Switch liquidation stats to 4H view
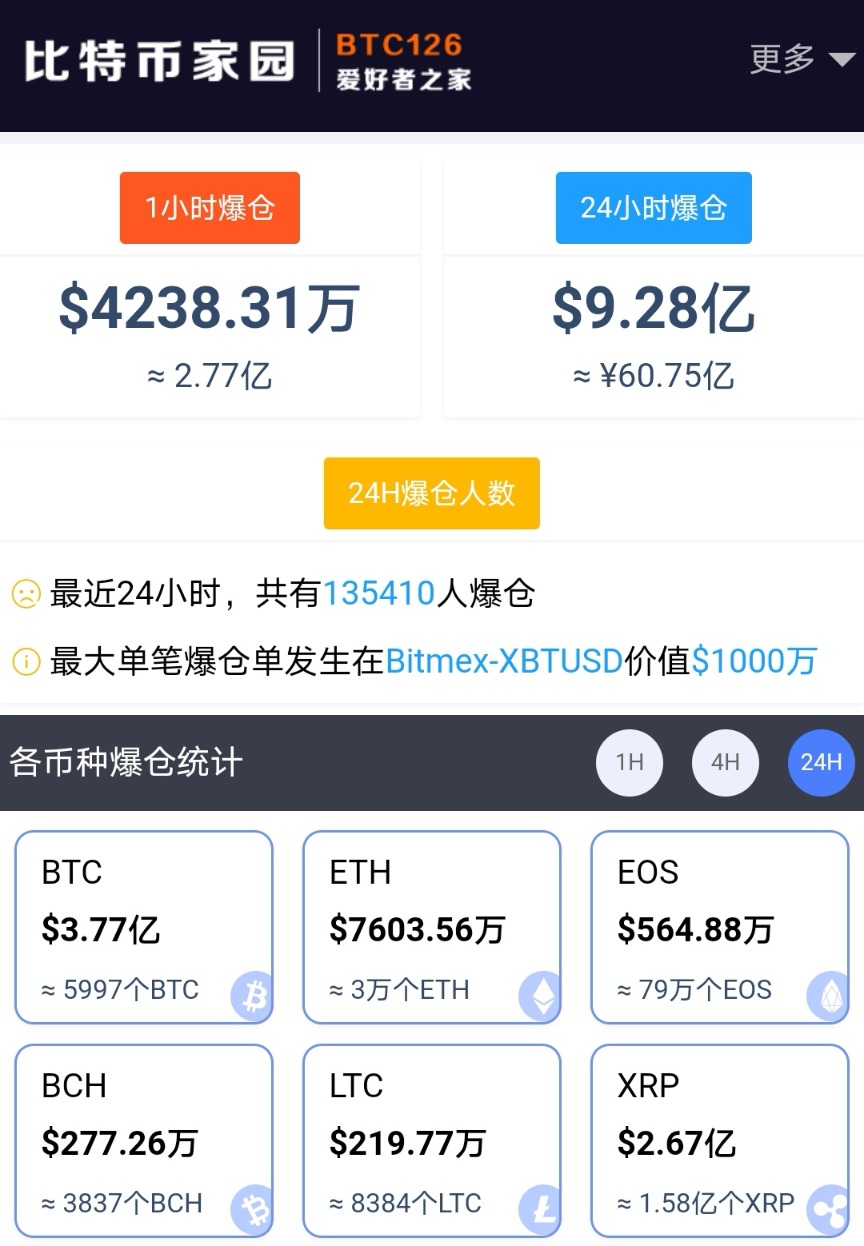 (725, 762)
